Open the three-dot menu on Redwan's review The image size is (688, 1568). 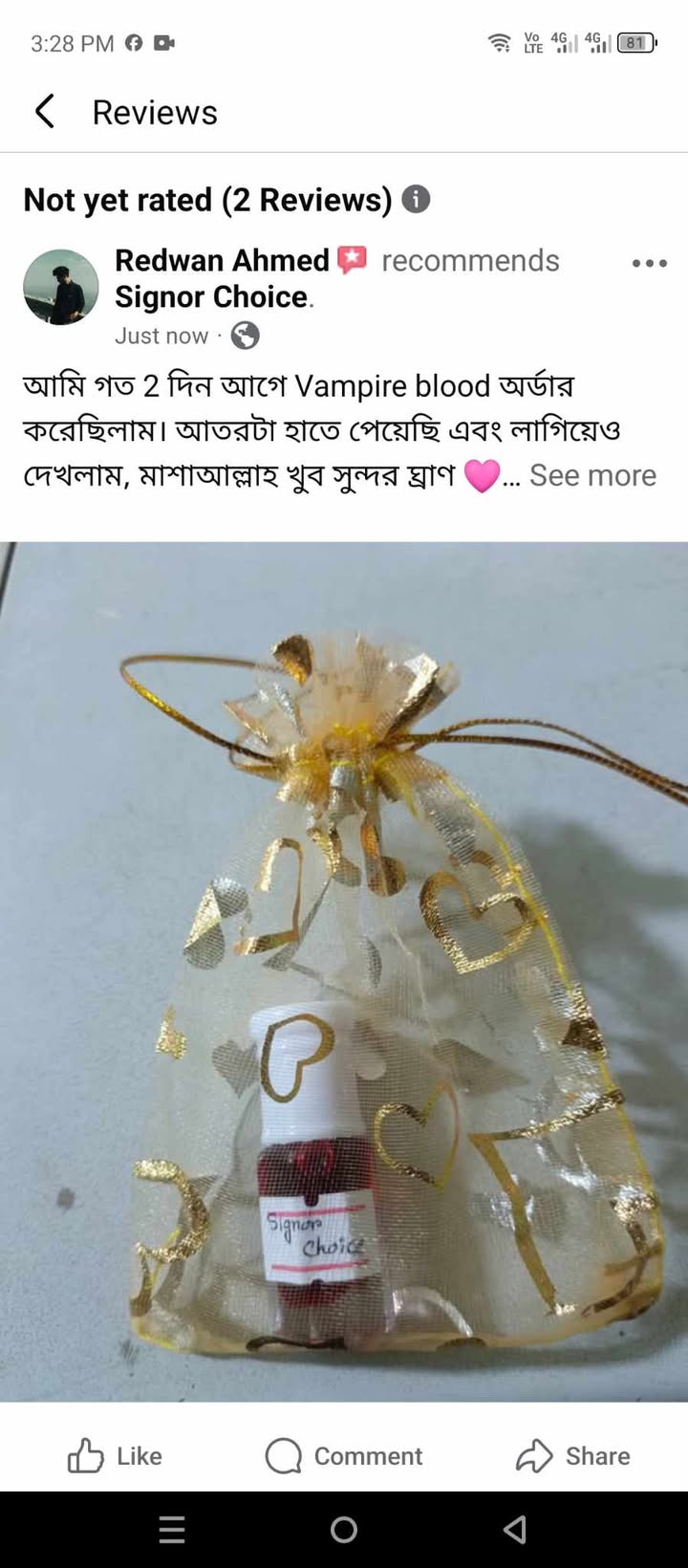pos(649,263)
